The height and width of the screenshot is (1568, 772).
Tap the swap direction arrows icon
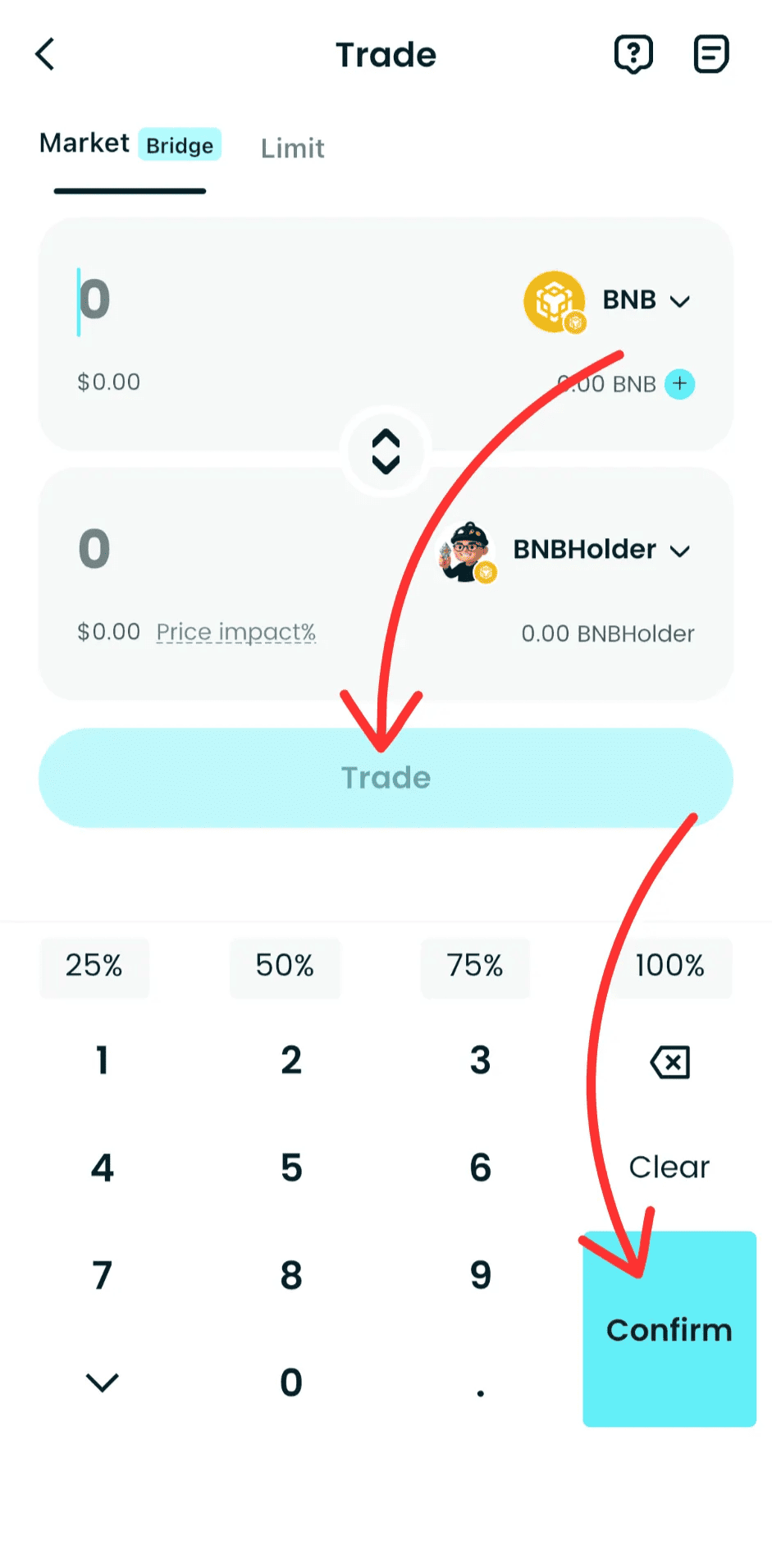[x=386, y=451]
